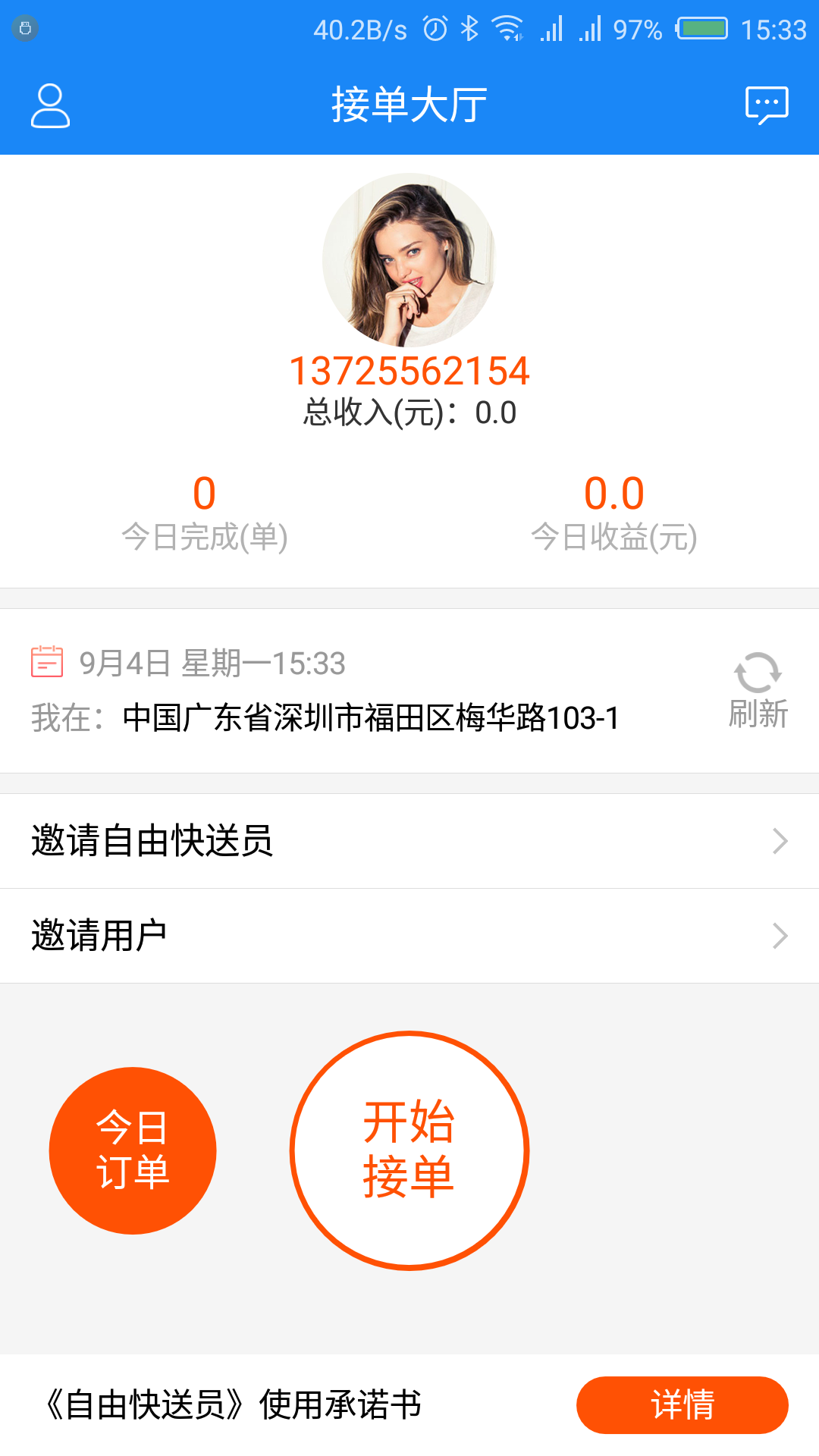The width and height of the screenshot is (819, 1456).
Task: Expand the 邀请自由快送员 row chevron
Action: click(x=780, y=840)
